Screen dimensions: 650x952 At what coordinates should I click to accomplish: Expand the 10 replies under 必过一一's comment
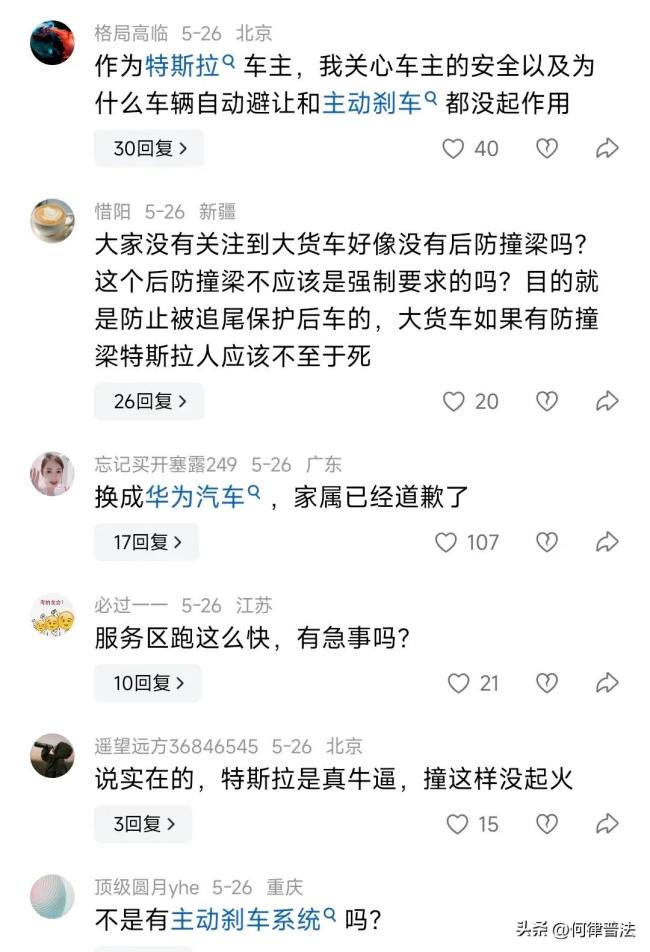(147, 684)
